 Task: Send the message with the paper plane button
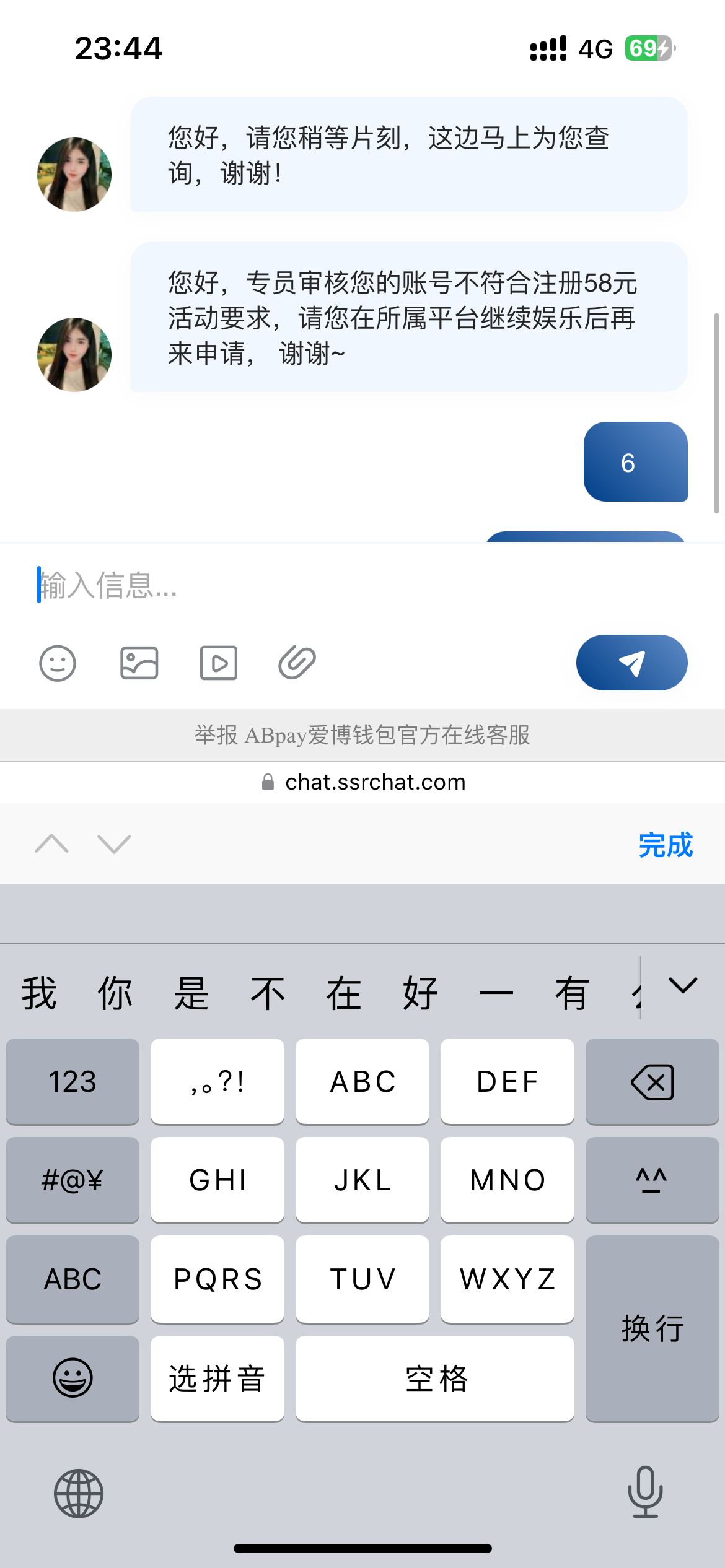pyautogui.click(x=631, y=663)
